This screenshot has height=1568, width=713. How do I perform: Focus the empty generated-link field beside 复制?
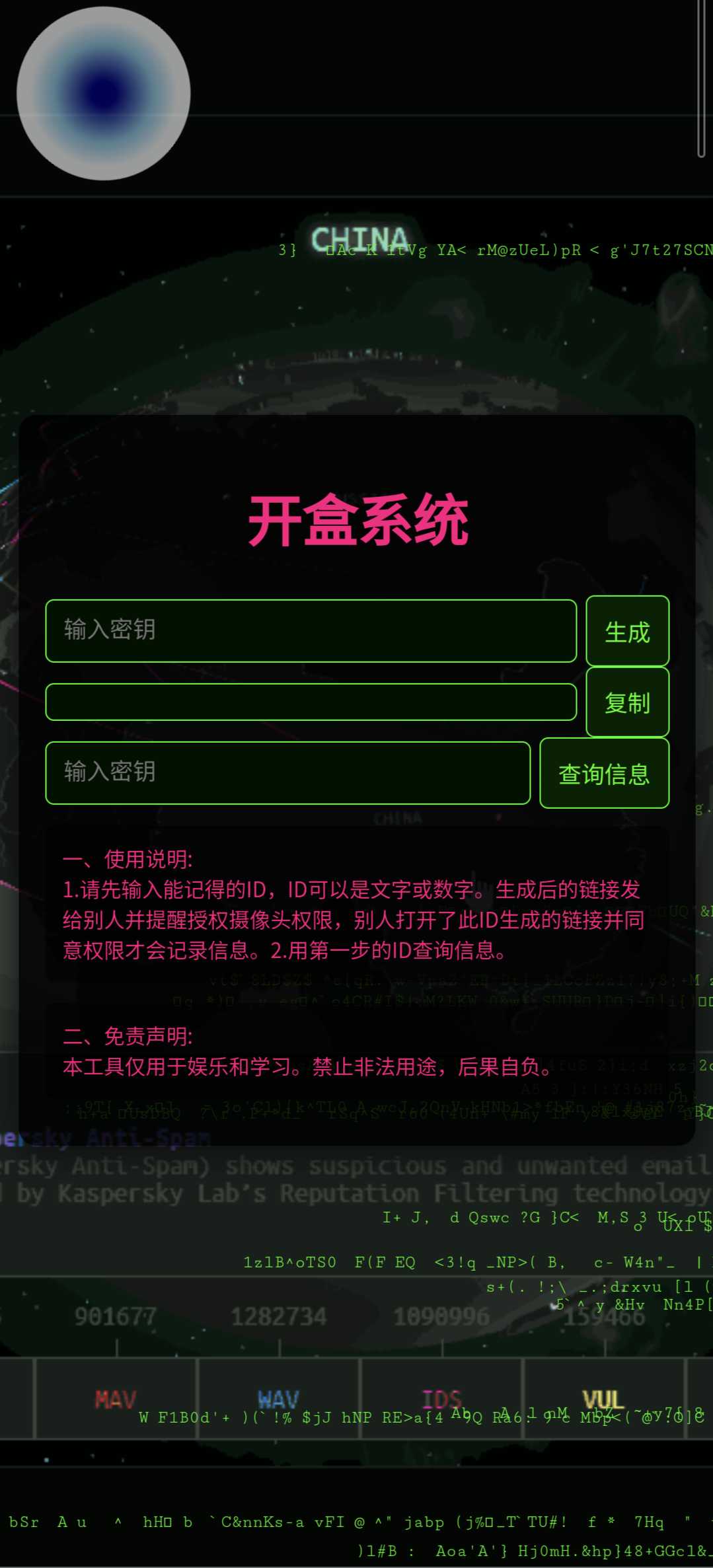pyautogui.click(x=311, y=702)
